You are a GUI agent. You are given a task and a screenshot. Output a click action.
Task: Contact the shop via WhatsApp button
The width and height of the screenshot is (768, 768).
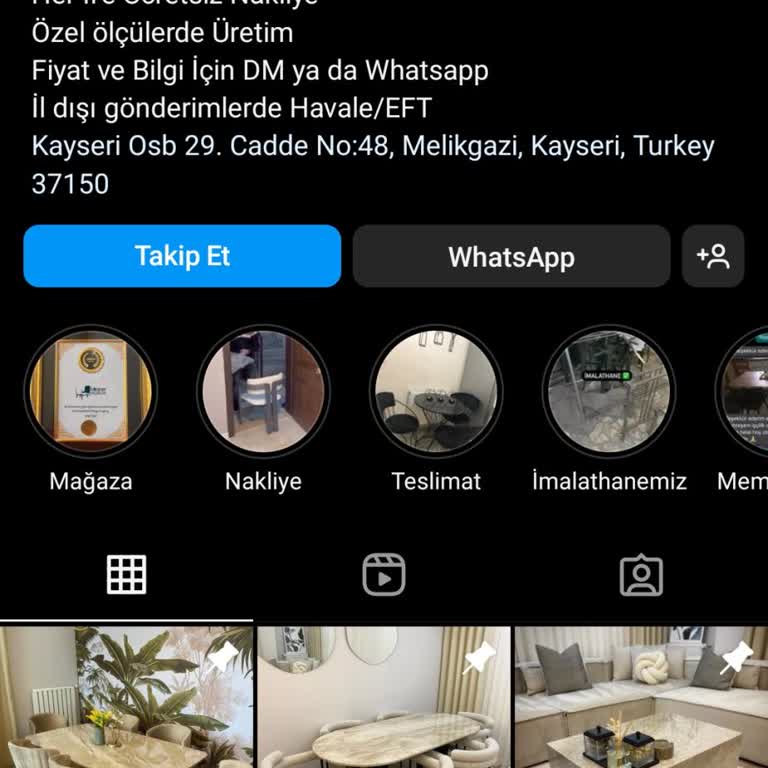pos(511,256)
